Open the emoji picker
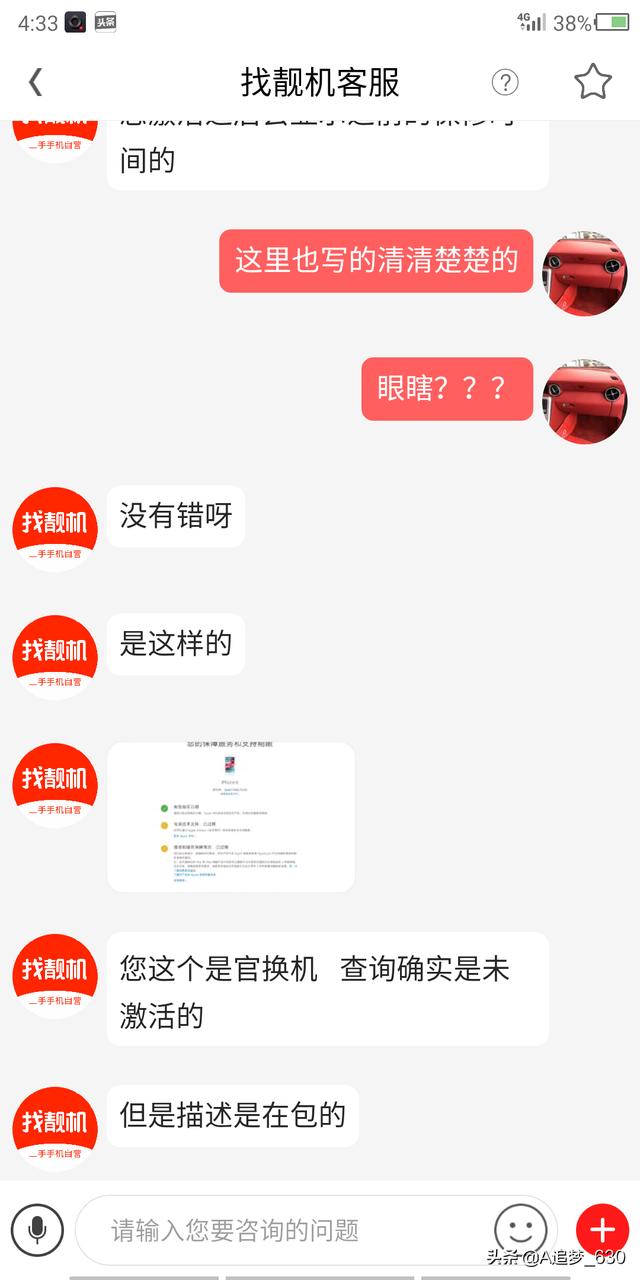This screenshot has height=1280, width=640. point(521,1229)
